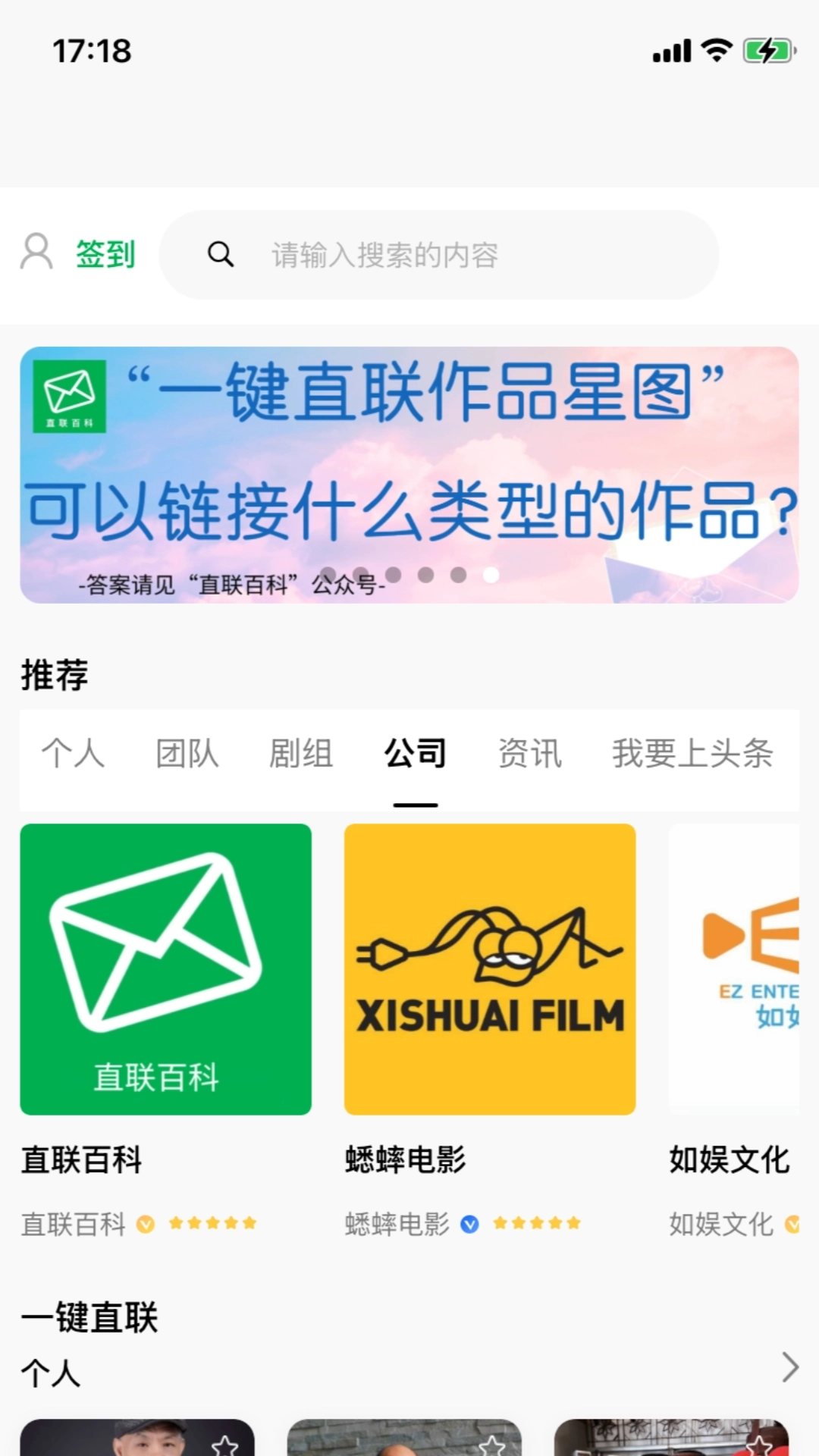Viewport: 819px width, 1456px height.
Task: Click the yellow verification badge next to 直联百科
Action: point(146,1223)
